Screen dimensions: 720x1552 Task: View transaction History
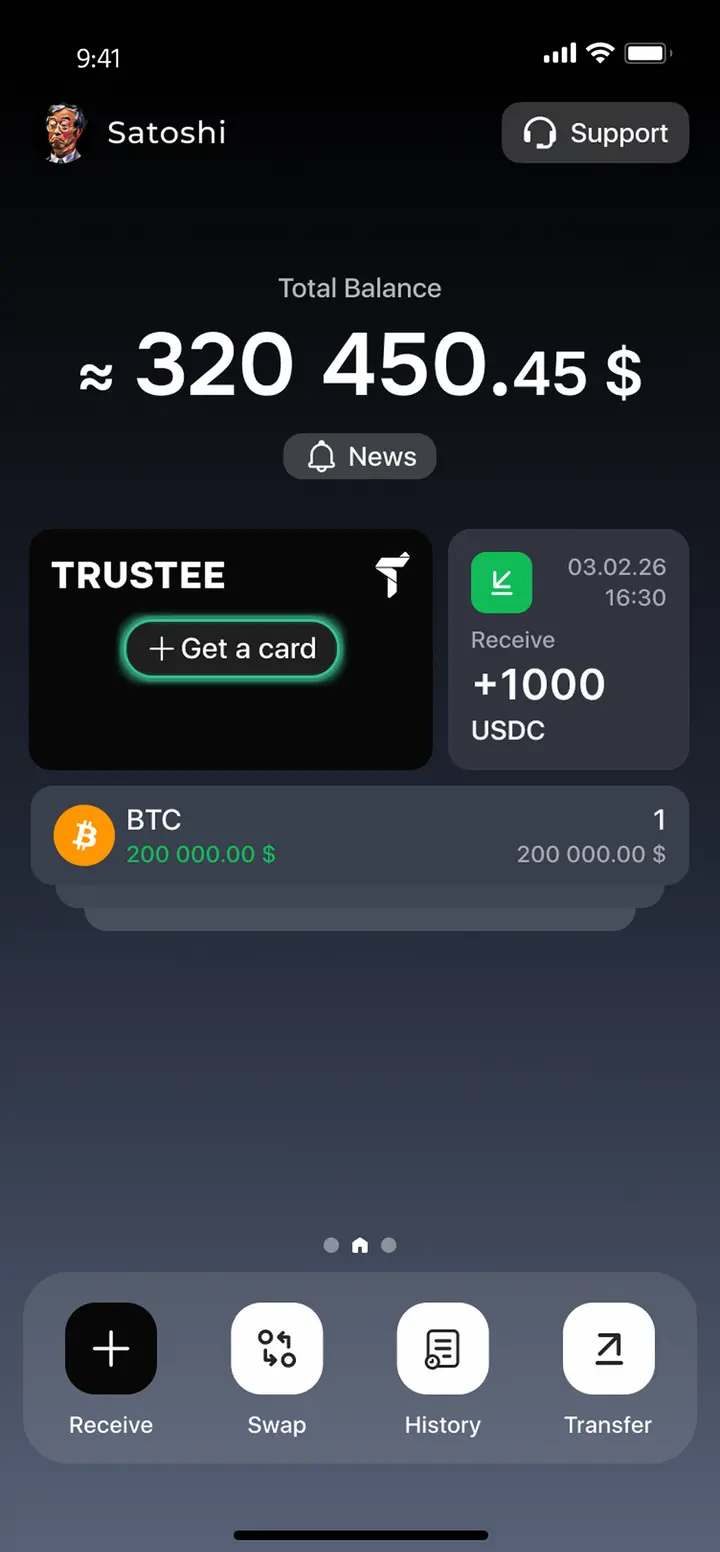pos(443,1349)
